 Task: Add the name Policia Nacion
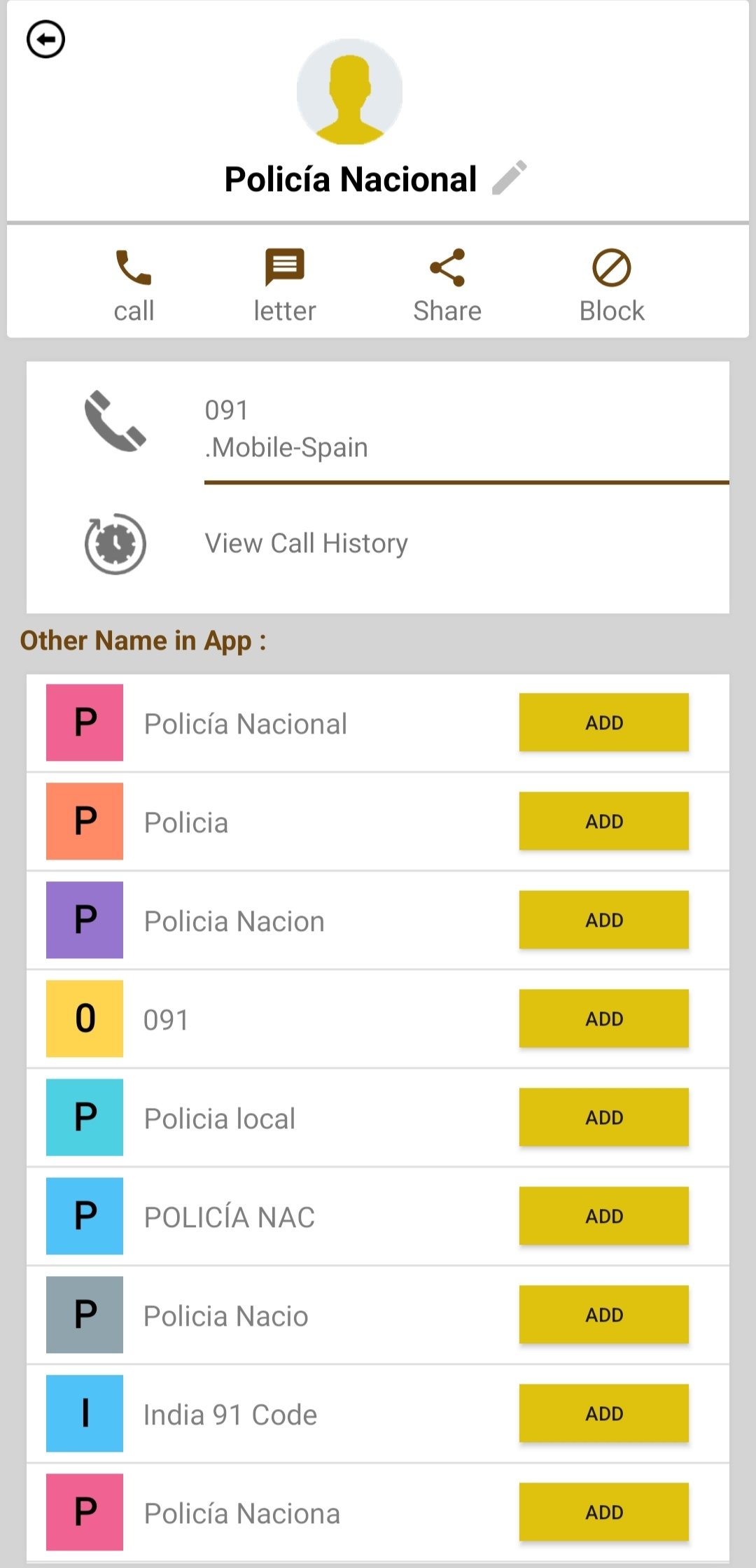click(604, 920)
